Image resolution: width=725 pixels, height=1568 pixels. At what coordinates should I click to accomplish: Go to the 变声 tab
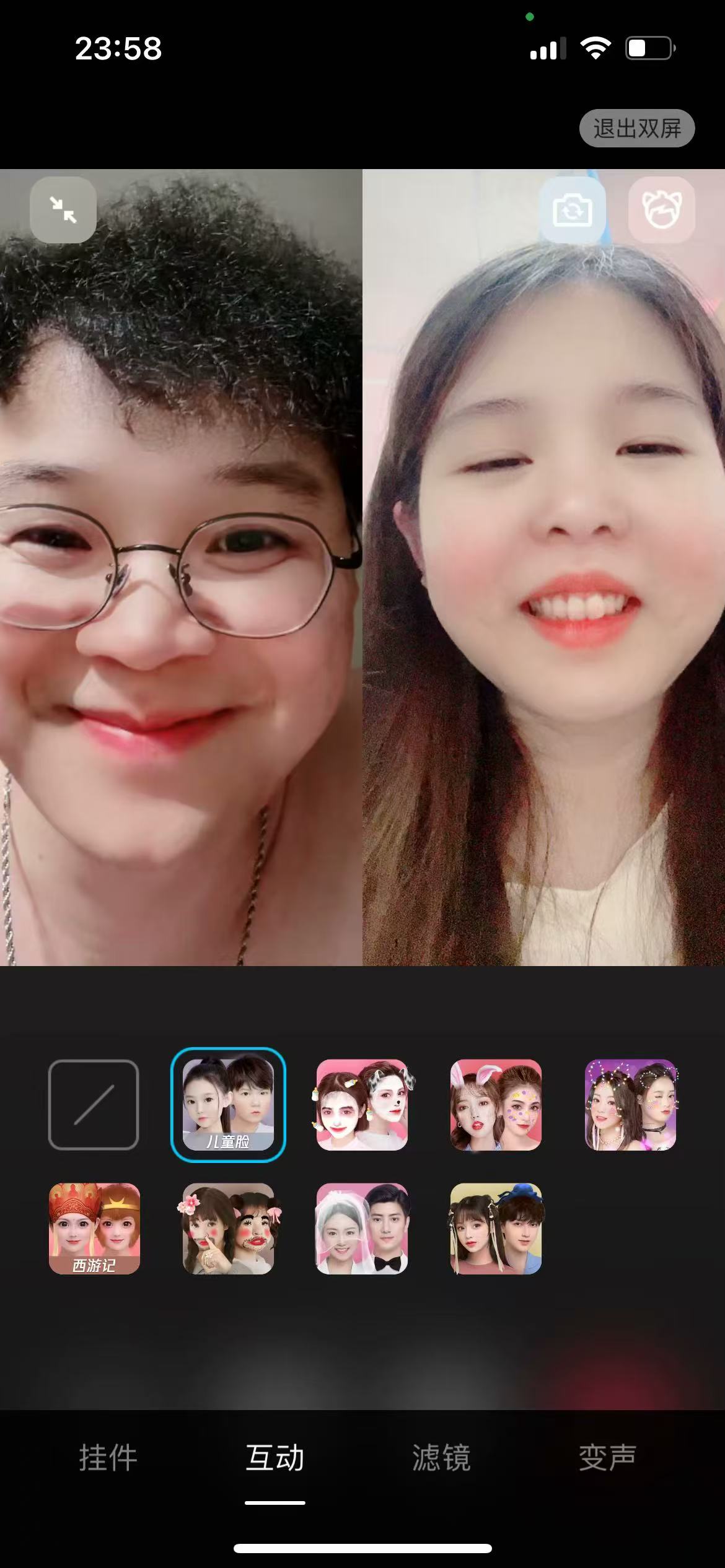point(607,1458)
